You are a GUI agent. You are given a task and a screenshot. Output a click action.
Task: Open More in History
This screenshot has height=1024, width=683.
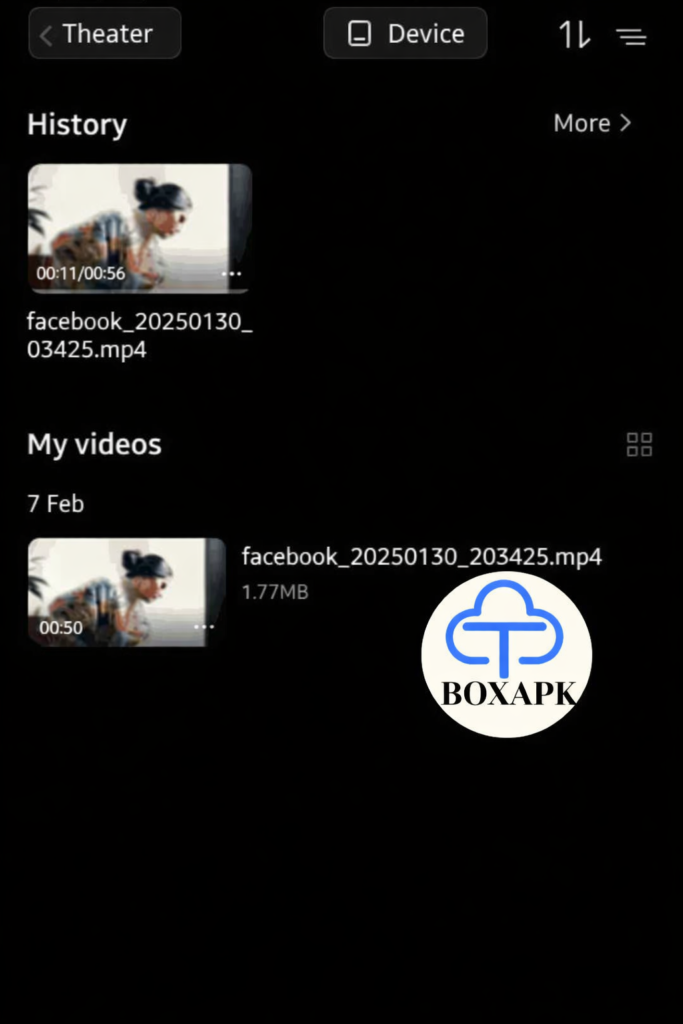coord(592,123)
